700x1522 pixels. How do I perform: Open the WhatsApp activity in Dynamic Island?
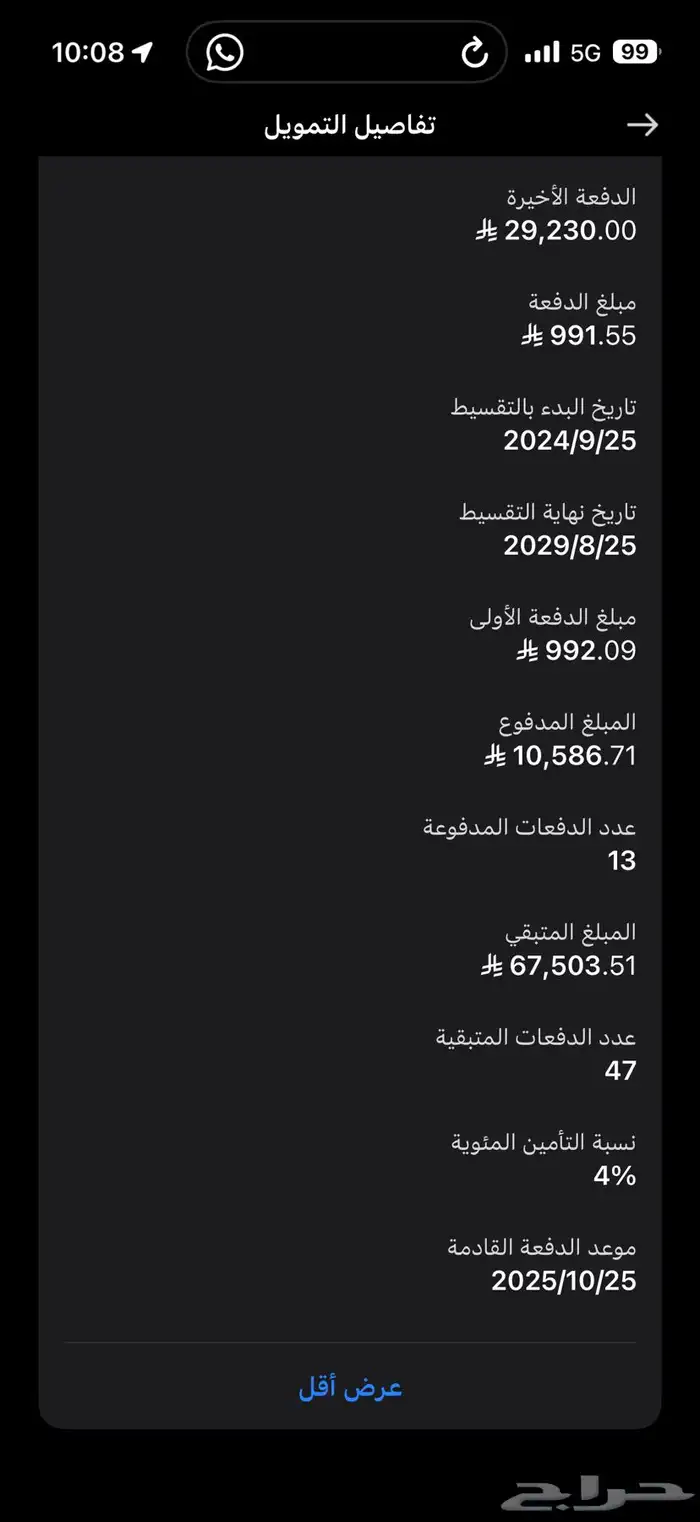click(225, 52)
